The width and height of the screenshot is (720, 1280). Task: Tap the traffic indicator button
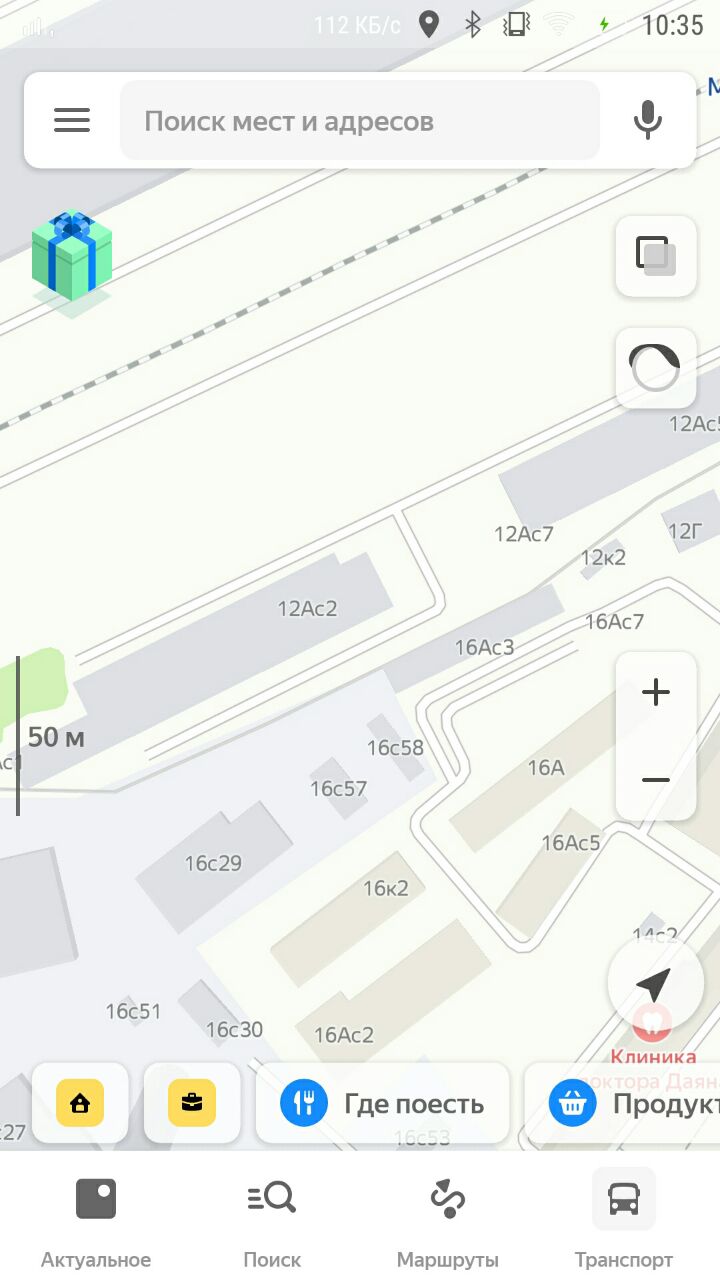pyautogui.click(x=656, y=368)
